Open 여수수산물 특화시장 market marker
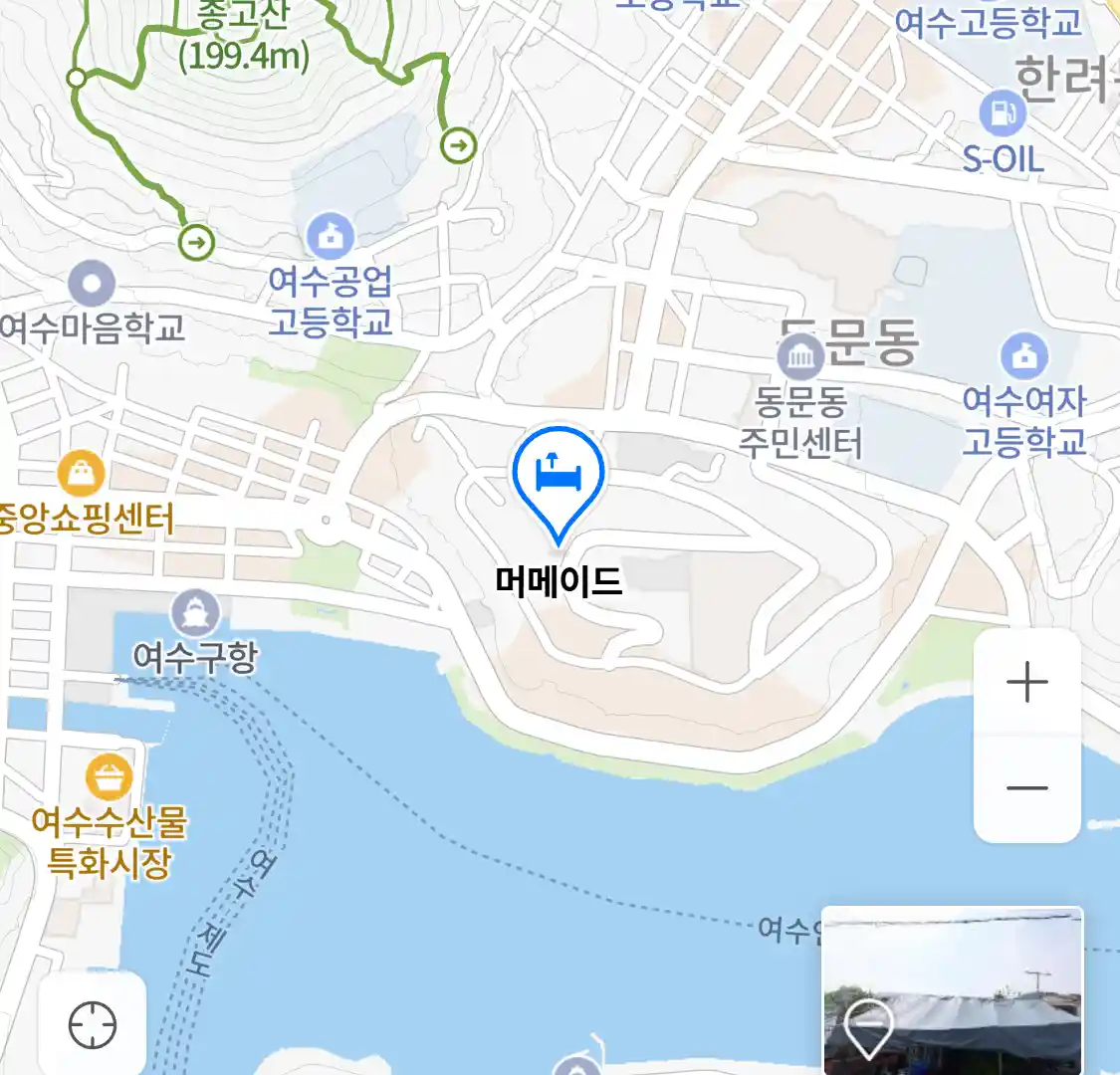The height and width of the screenshot is (1075, 1120). pyautogui.click(x=109, y=776)
